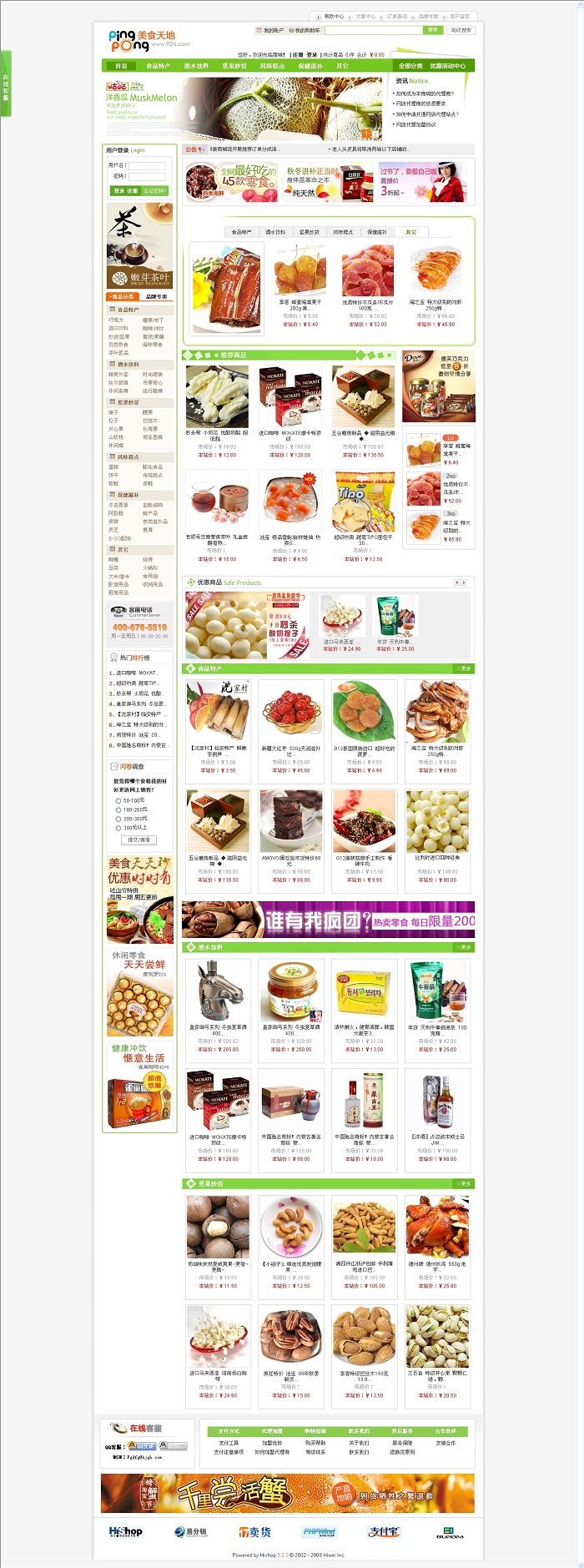This screenshot has width=584, height=1568.
Task: Tap the 登录 login button in login box
Action: pyautogui.click(x=119, y=191)
